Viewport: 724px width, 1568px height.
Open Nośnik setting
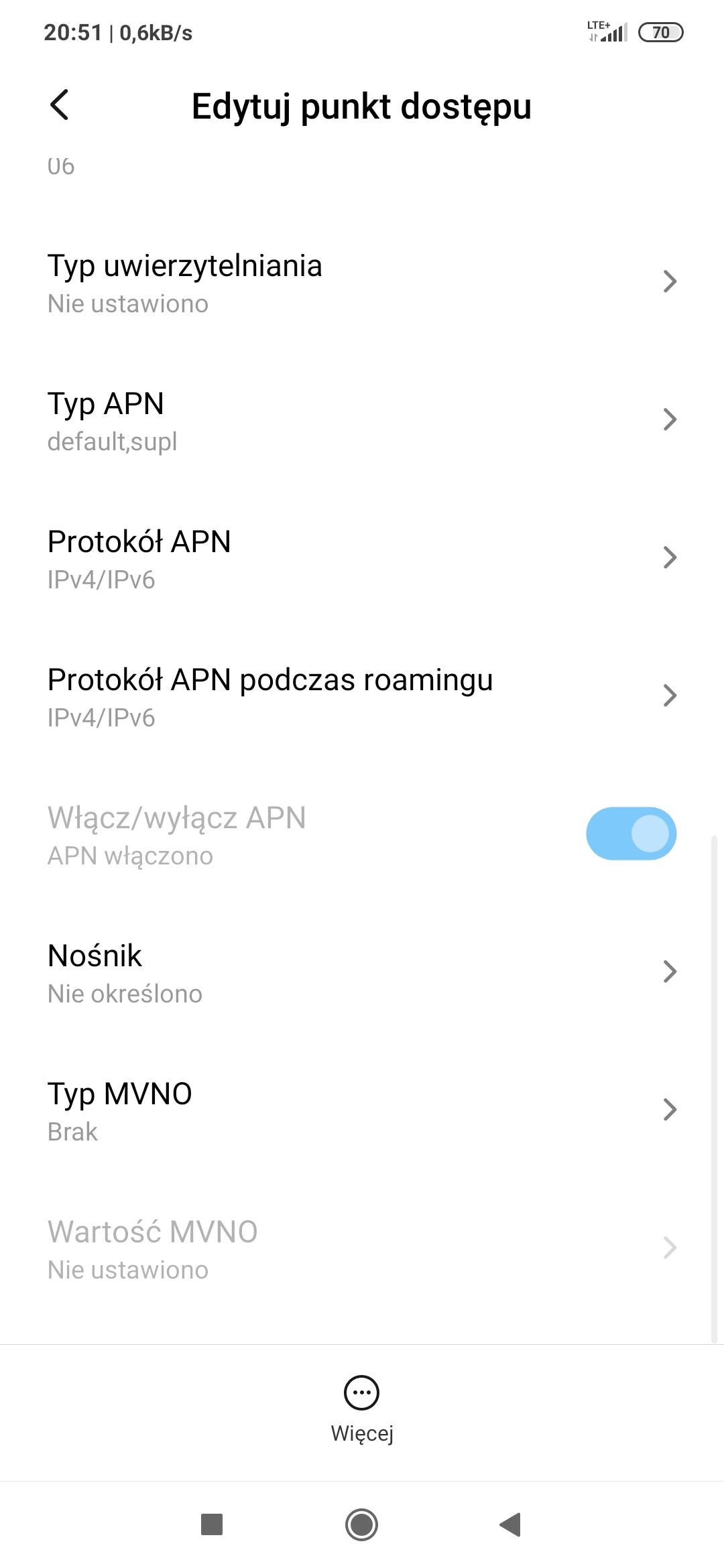click(x=362, y=973)
